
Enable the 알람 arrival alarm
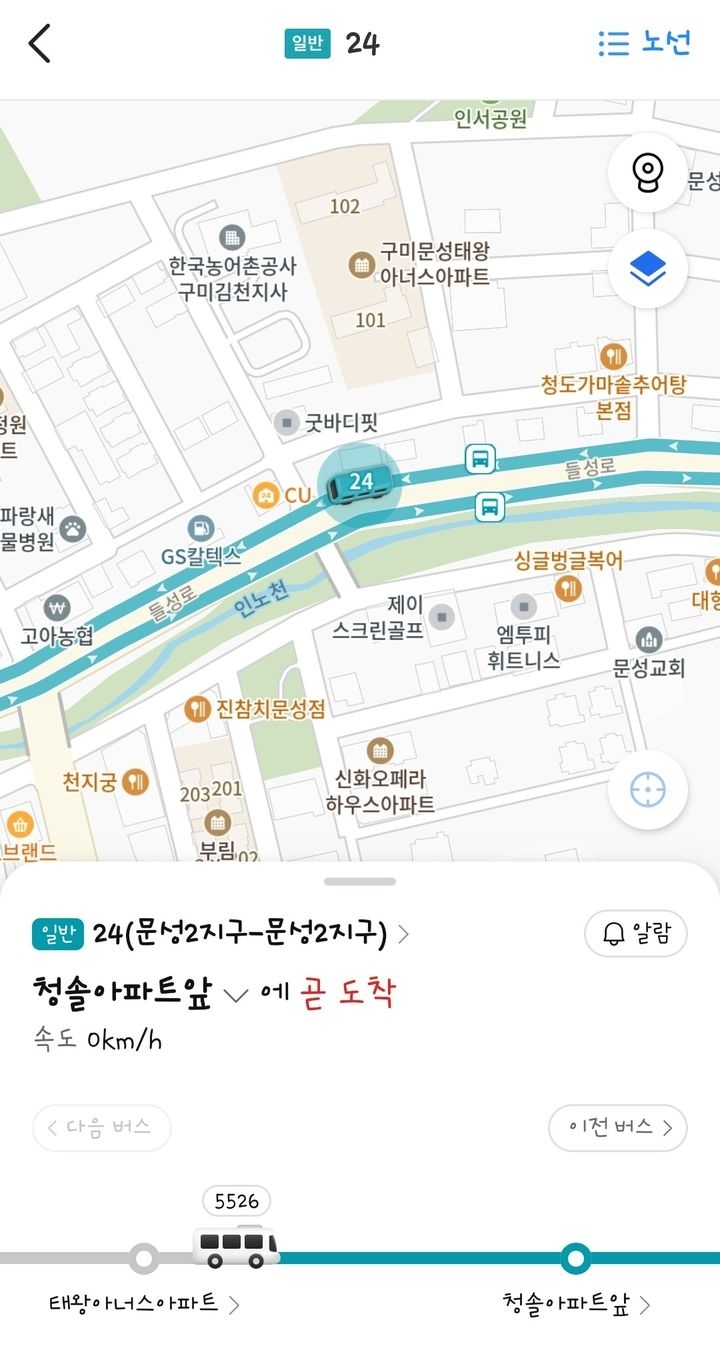tap(636, 933)
